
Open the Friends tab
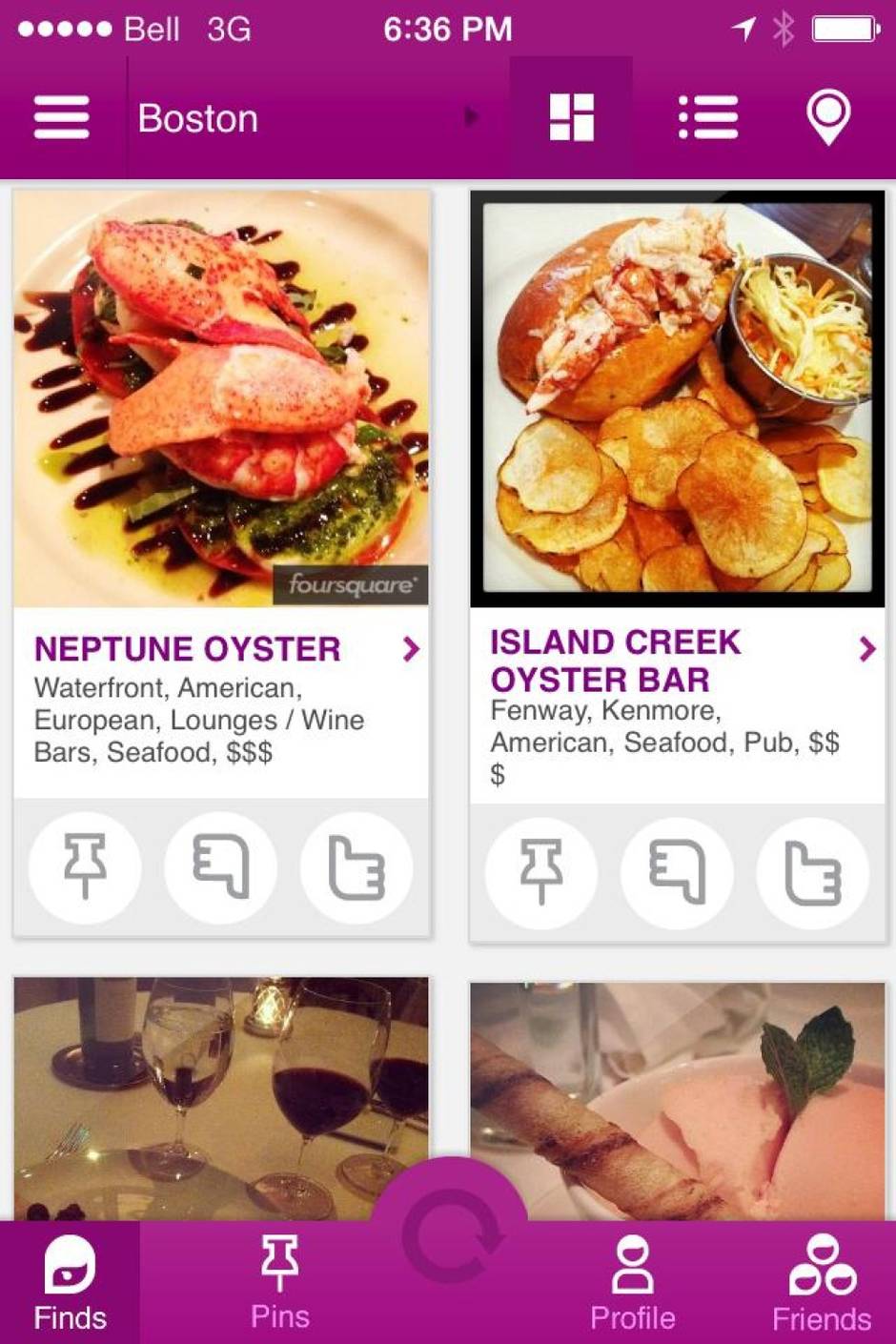(x=821, y=1282)
